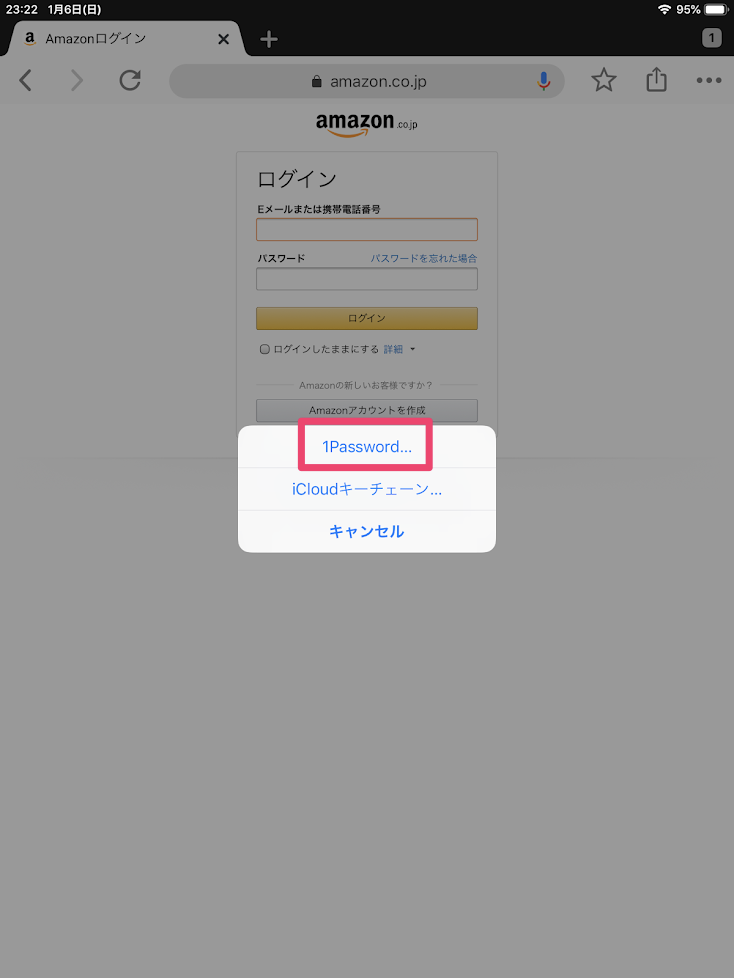
Task: Select the iCloudキーチェーン option
Action: [x=366, y=489]
